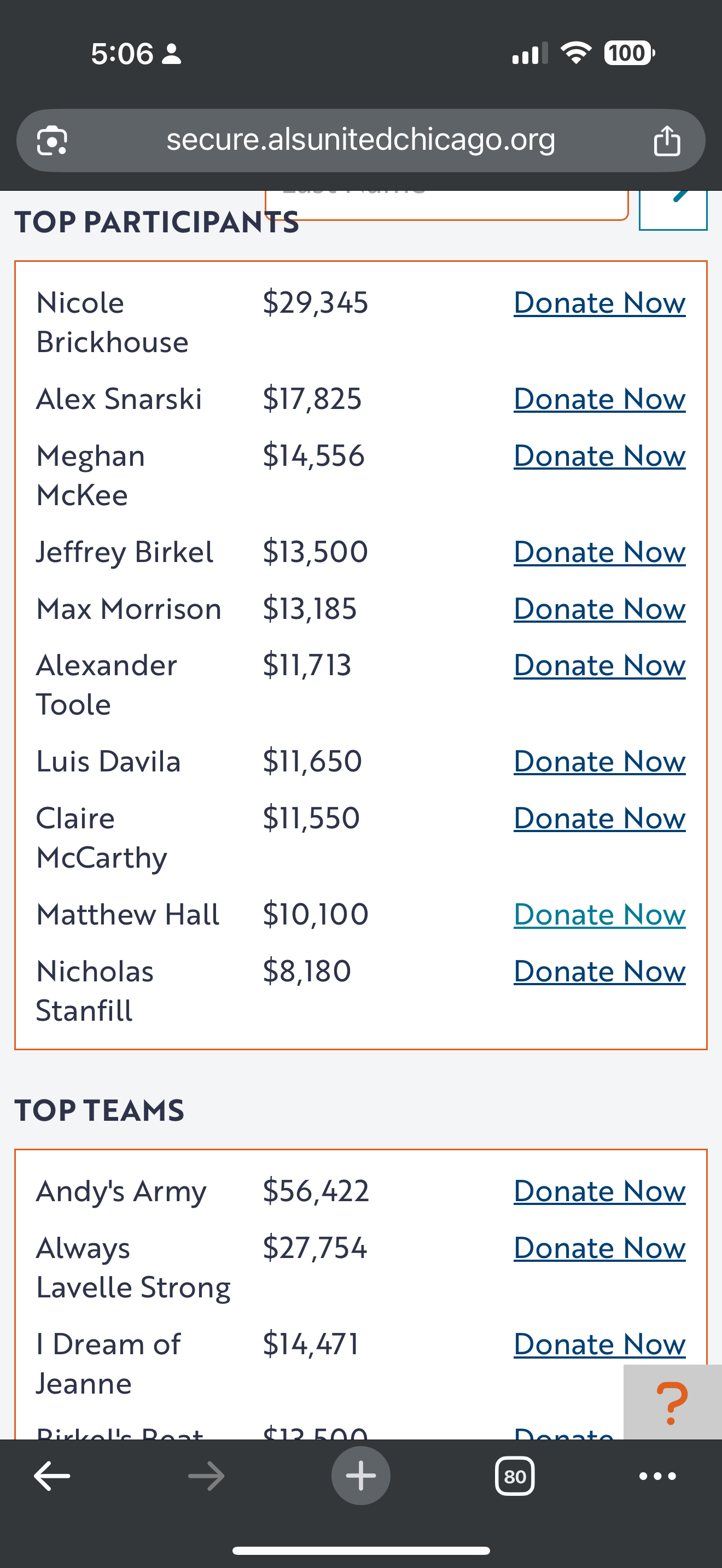Image resolution: width=722 pixels, height=1568 pixels.
Task: Donate to Meghan McKee
Action: (x=599, y=455)
